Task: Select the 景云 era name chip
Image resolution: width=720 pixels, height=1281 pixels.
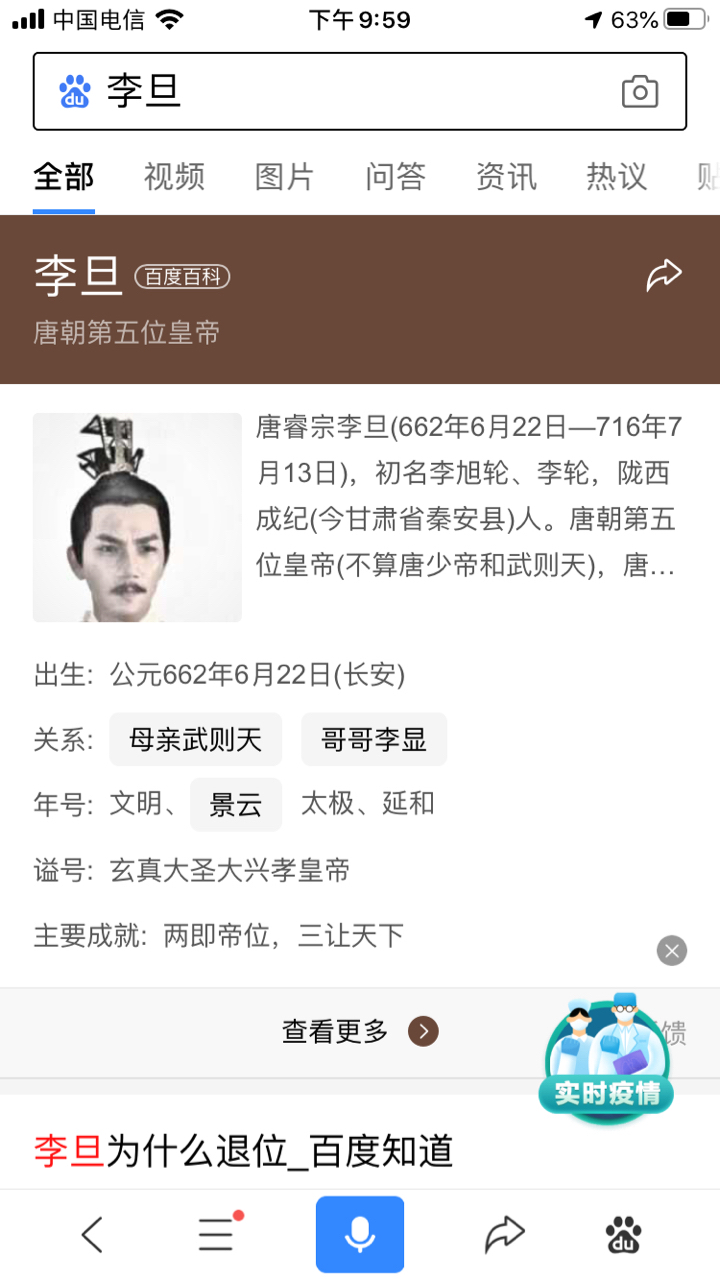Action: pyautogui.click(x=236, y=804)
